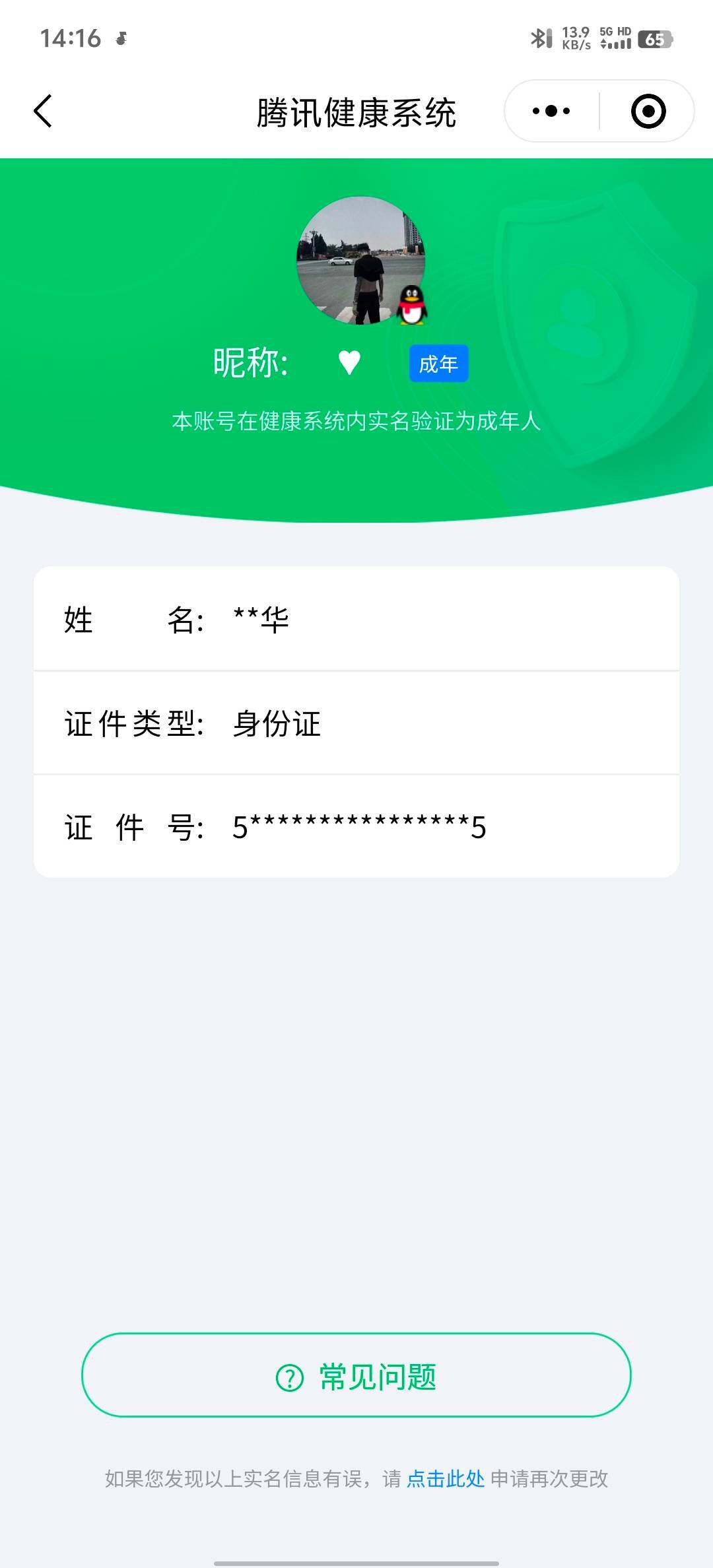The height and width of the screenshot is (1568, 713).
Task: Select the 证件类型 document type row
Action: click(x=356, y=724)
